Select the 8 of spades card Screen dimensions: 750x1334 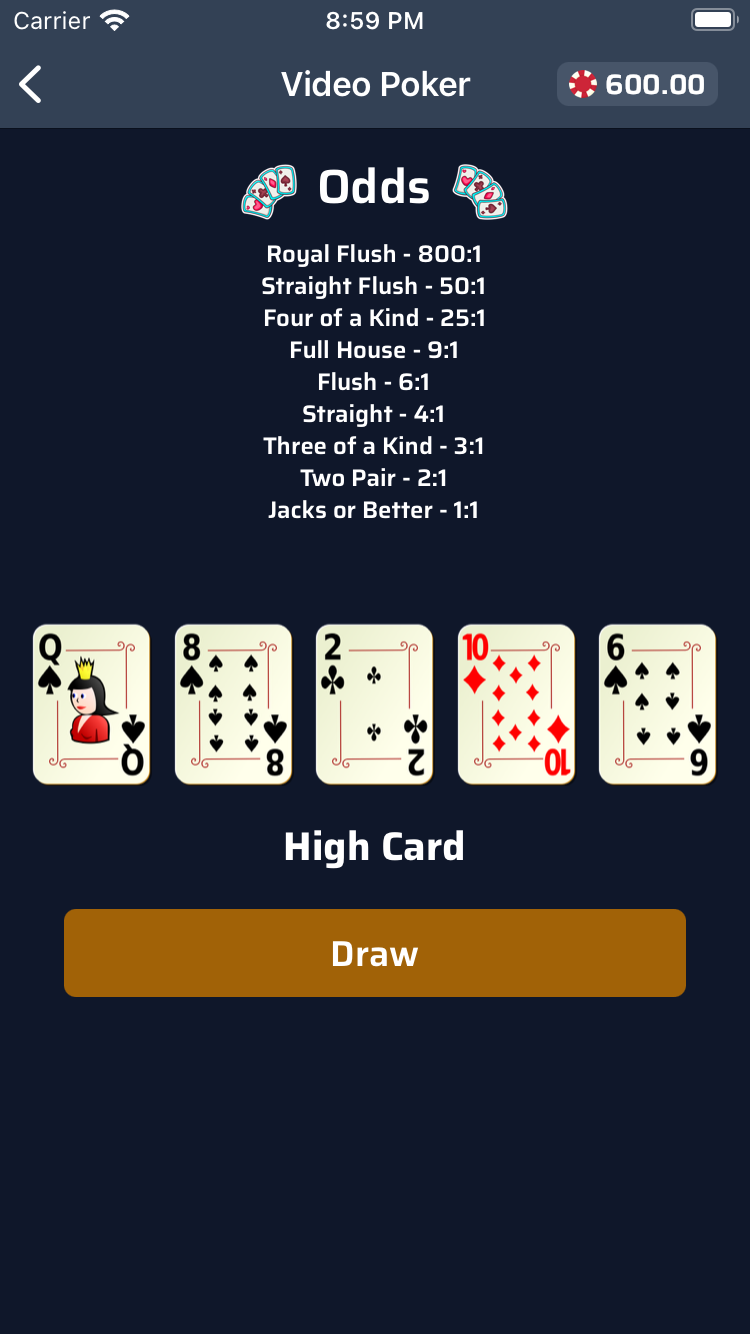233,704
